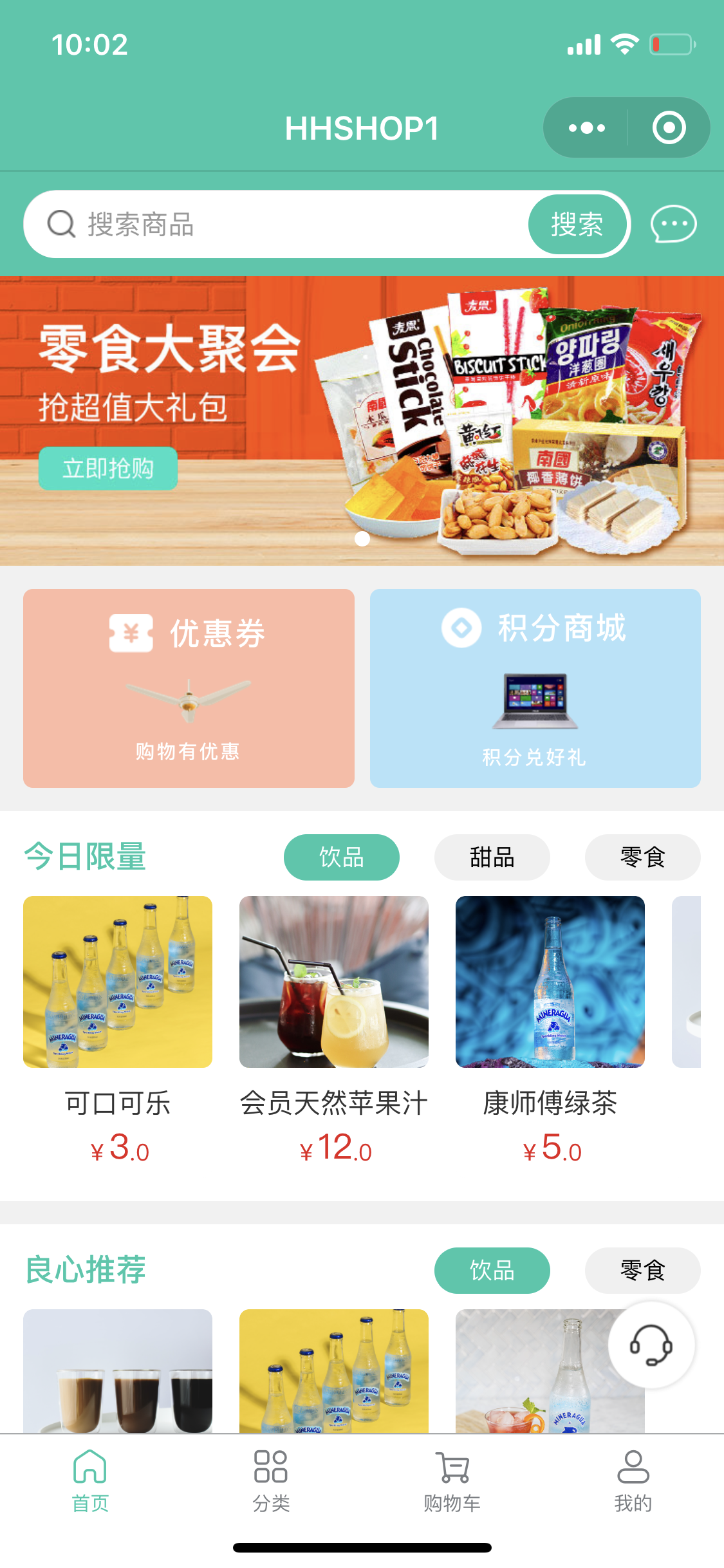
Task: Tap 立即抢购 on the snack banner
Action: coord(108,469)
